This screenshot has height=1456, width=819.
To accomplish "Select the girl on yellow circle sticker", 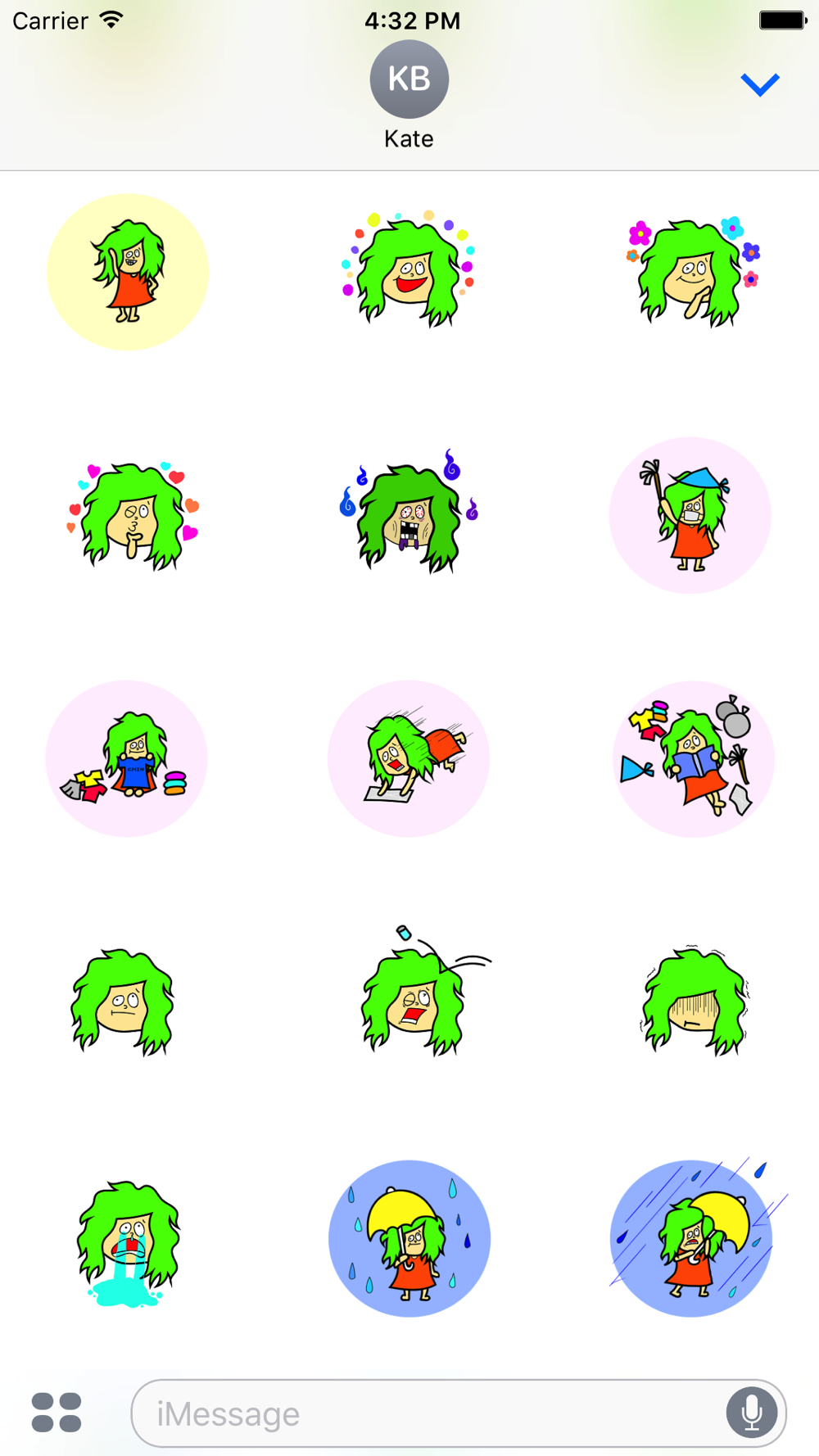I will pos(128,272).
